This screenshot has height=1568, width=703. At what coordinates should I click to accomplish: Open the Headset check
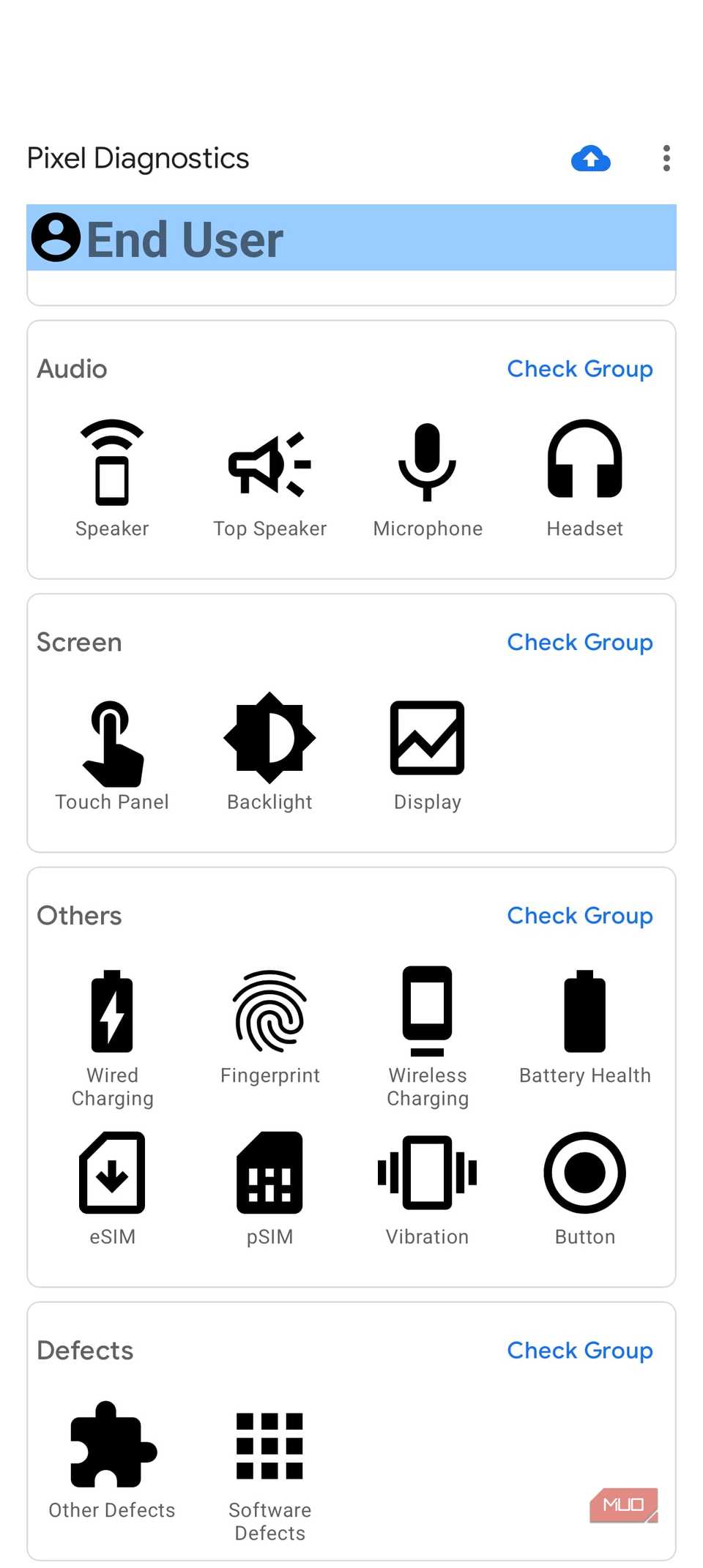point(584,476)
